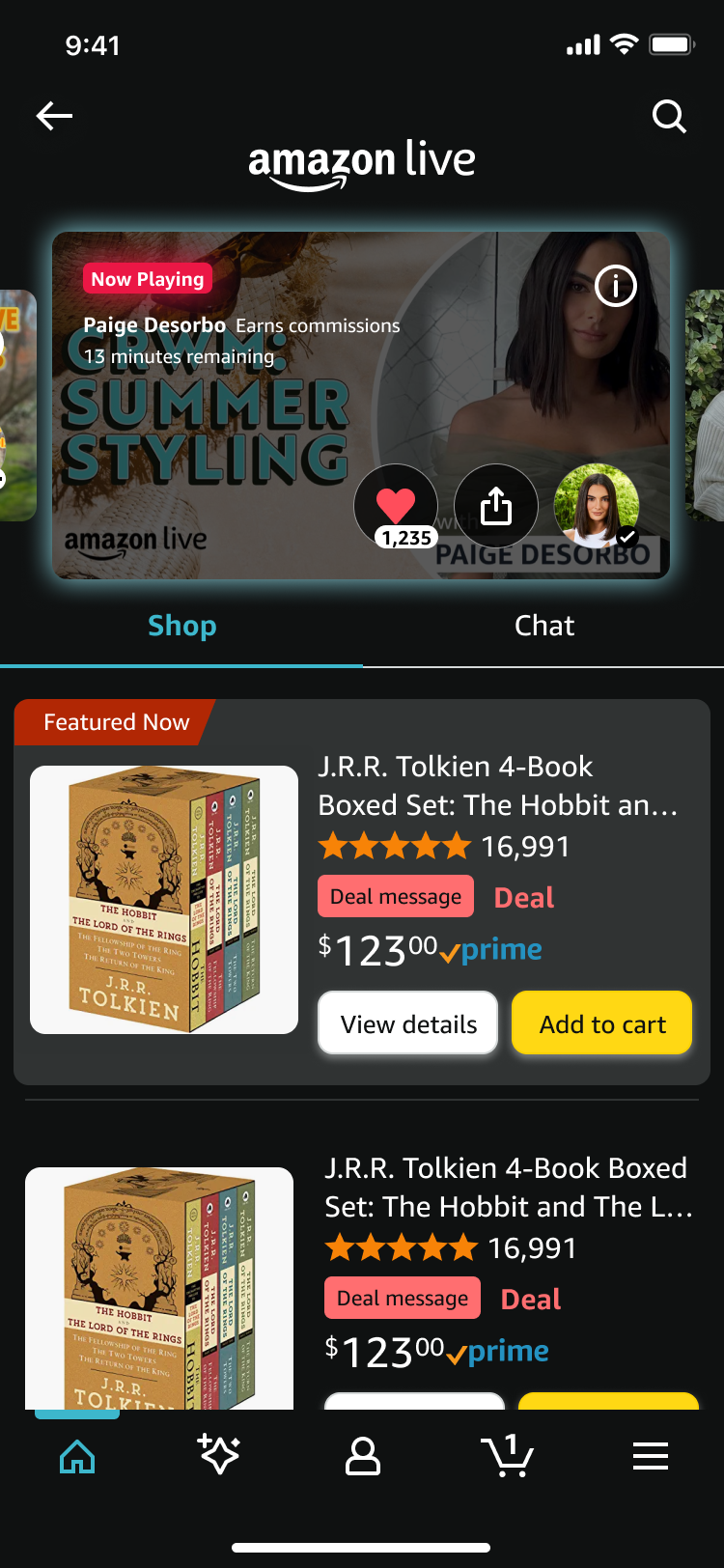Screen dimensions: 724x1568
Task: Select the Shop tab
Action: click(x=181, y=626)
